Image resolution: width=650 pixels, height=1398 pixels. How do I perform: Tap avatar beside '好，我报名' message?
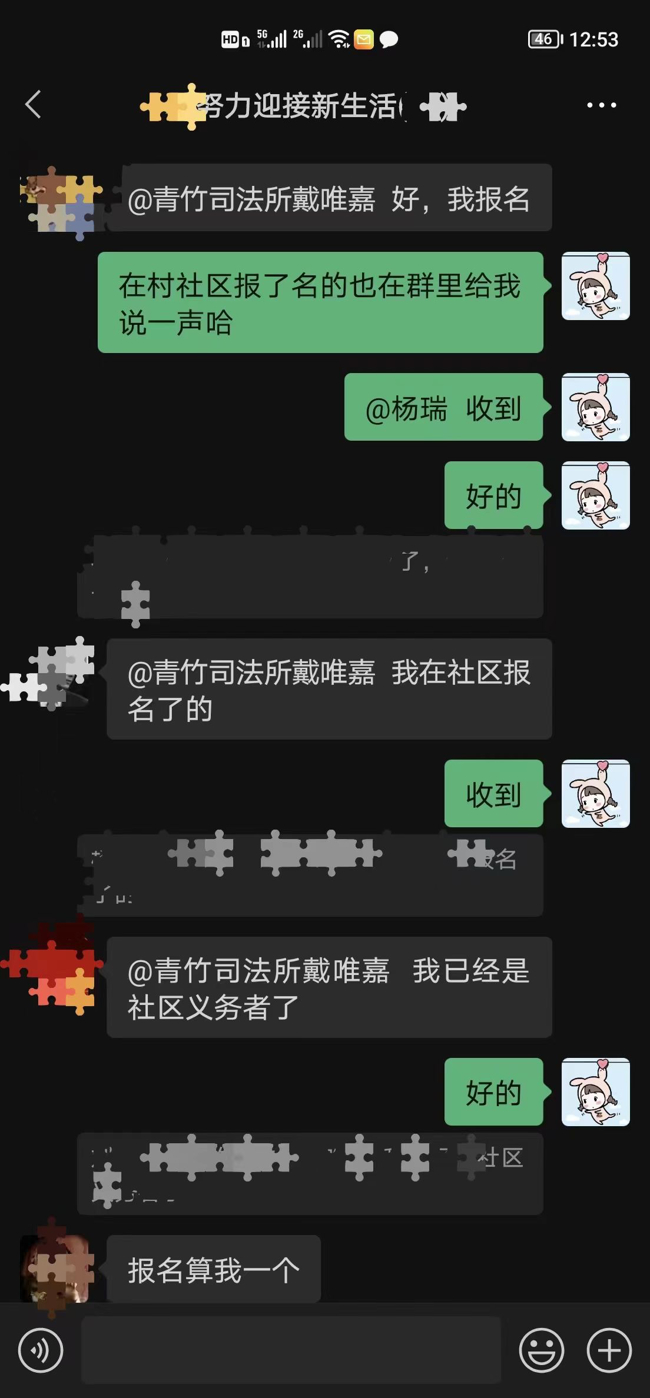tap(56, 200)
